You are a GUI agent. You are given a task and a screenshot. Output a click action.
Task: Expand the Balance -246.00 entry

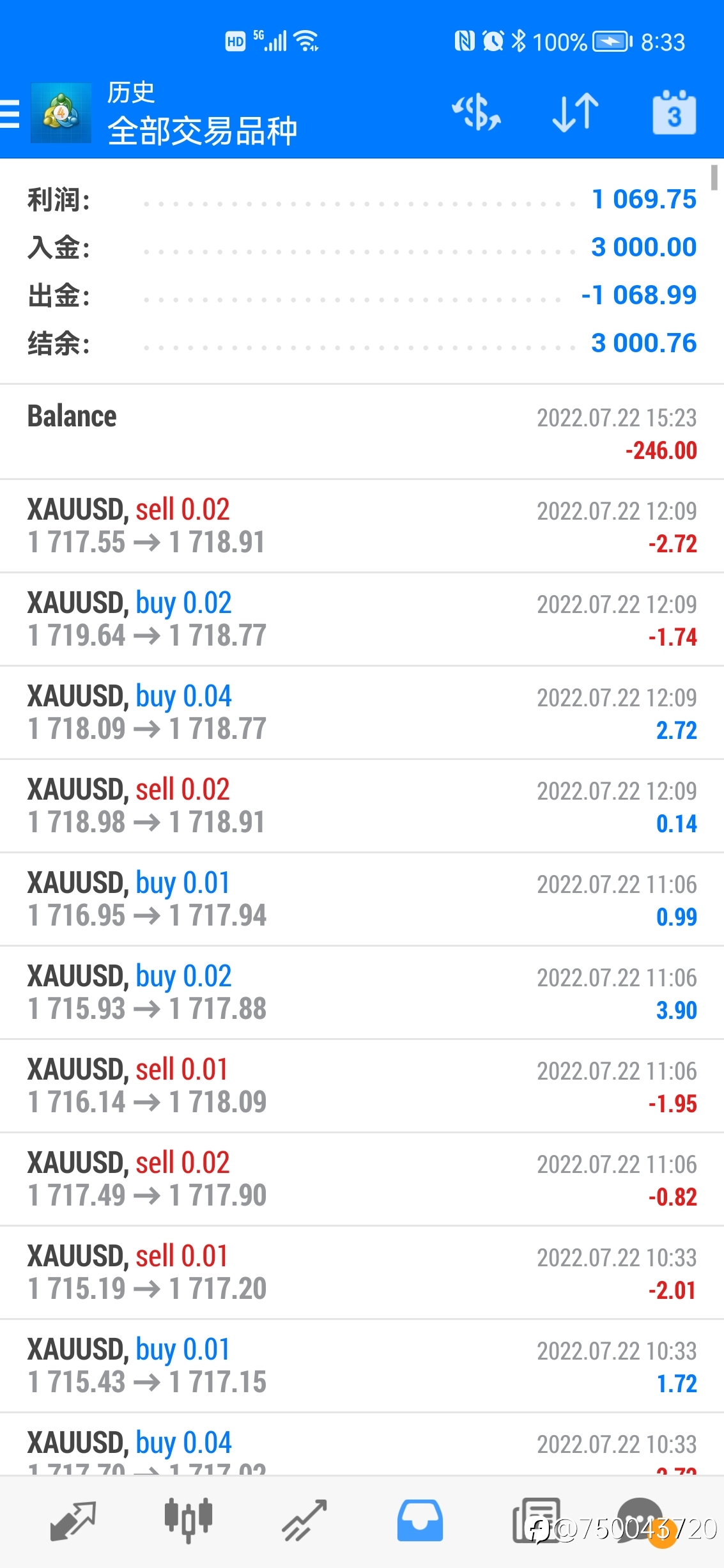point(362,433)
